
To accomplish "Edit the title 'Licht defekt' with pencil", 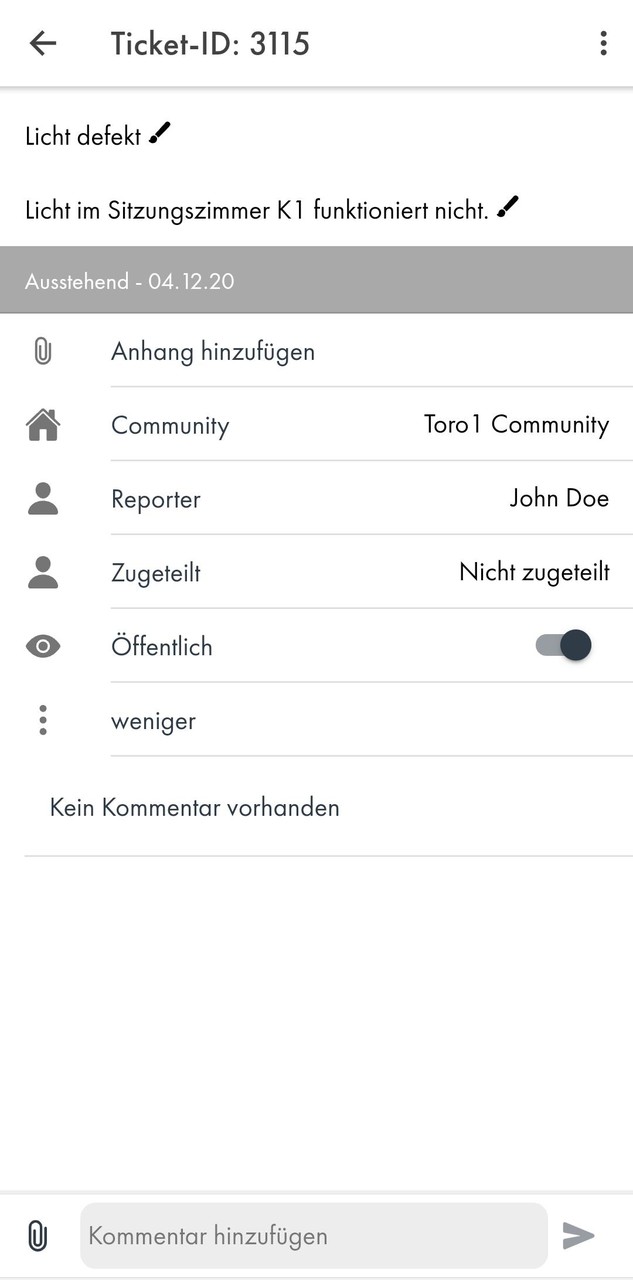I will point(160,133).
